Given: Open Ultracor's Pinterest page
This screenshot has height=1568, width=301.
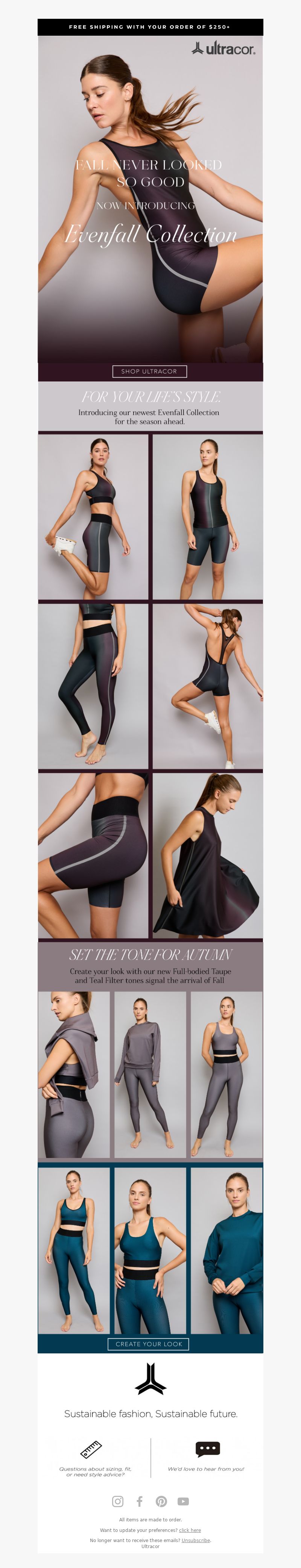Looking at the screenshot, I should [161, 1501].
